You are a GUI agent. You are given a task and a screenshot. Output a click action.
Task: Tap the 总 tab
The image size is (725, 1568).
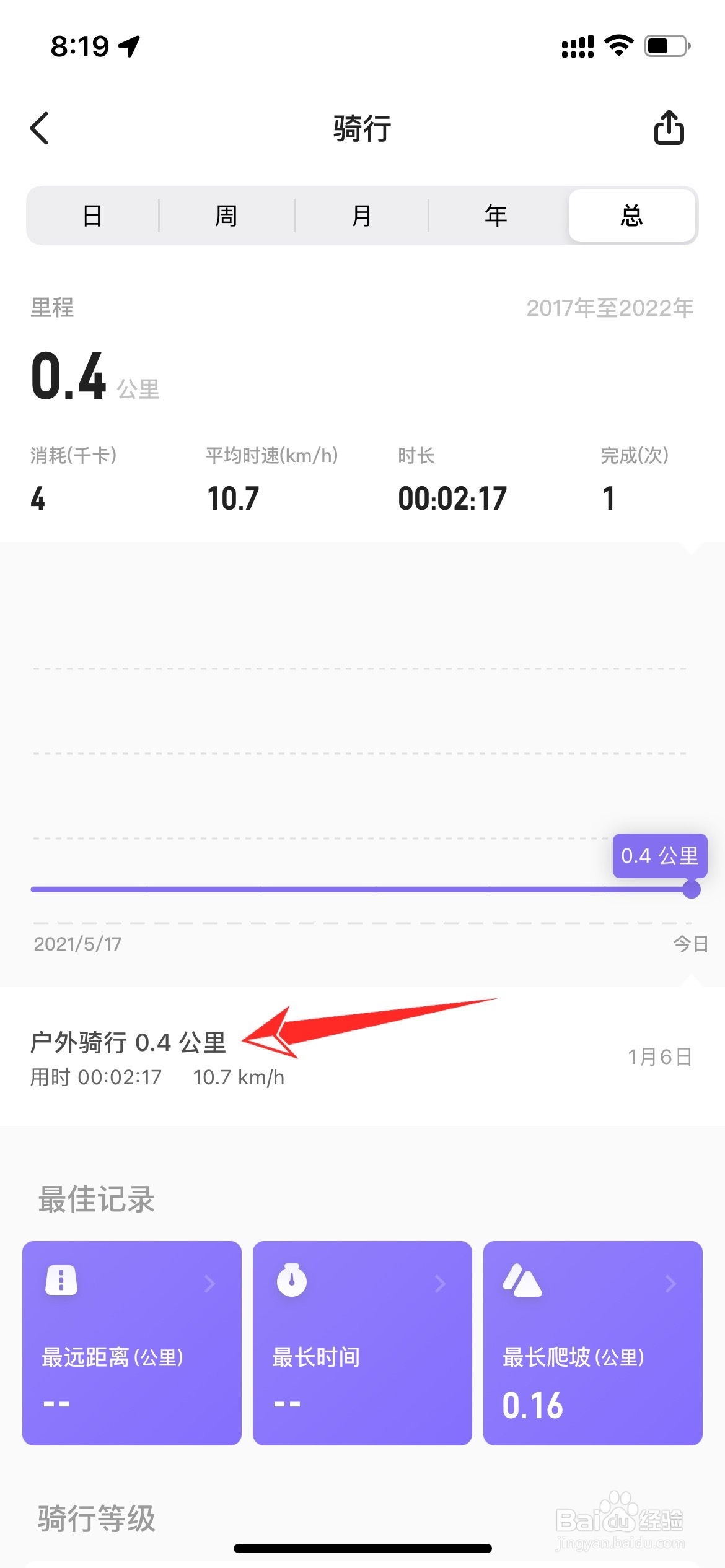(x=631, y=216)
